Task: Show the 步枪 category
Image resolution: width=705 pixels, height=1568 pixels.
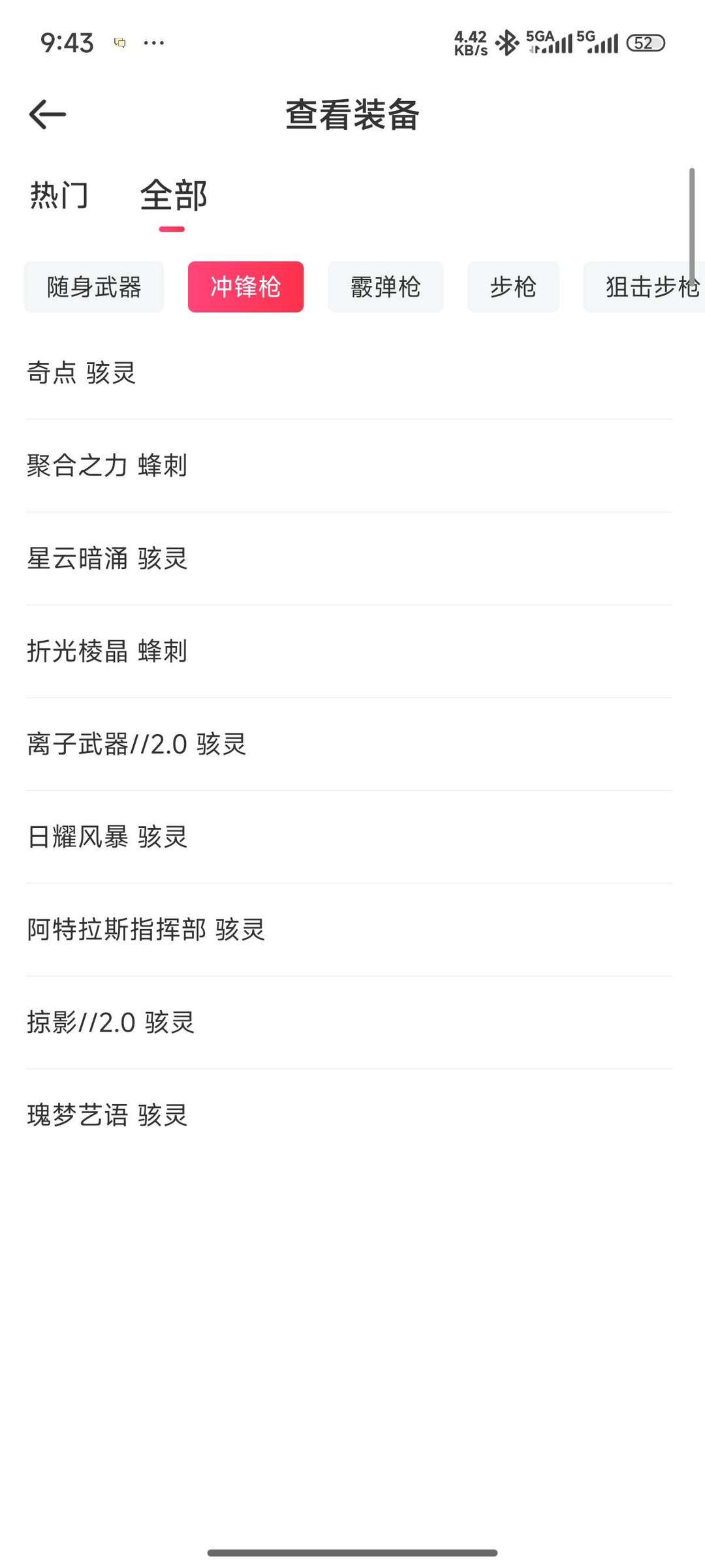Action: (x=513, y=287)
